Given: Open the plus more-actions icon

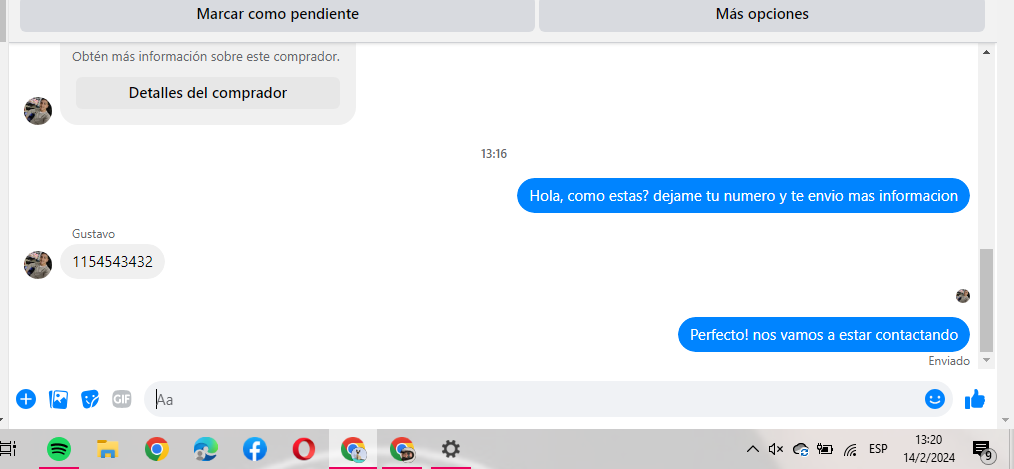Looking at the screenshot, I should tap(26, 399).
